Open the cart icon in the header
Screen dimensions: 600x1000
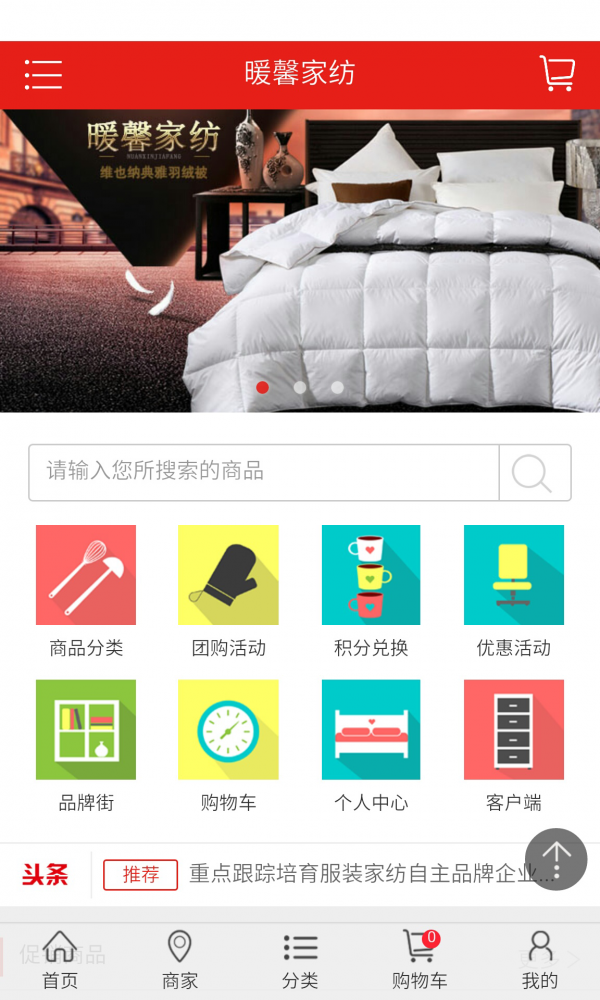557,74
